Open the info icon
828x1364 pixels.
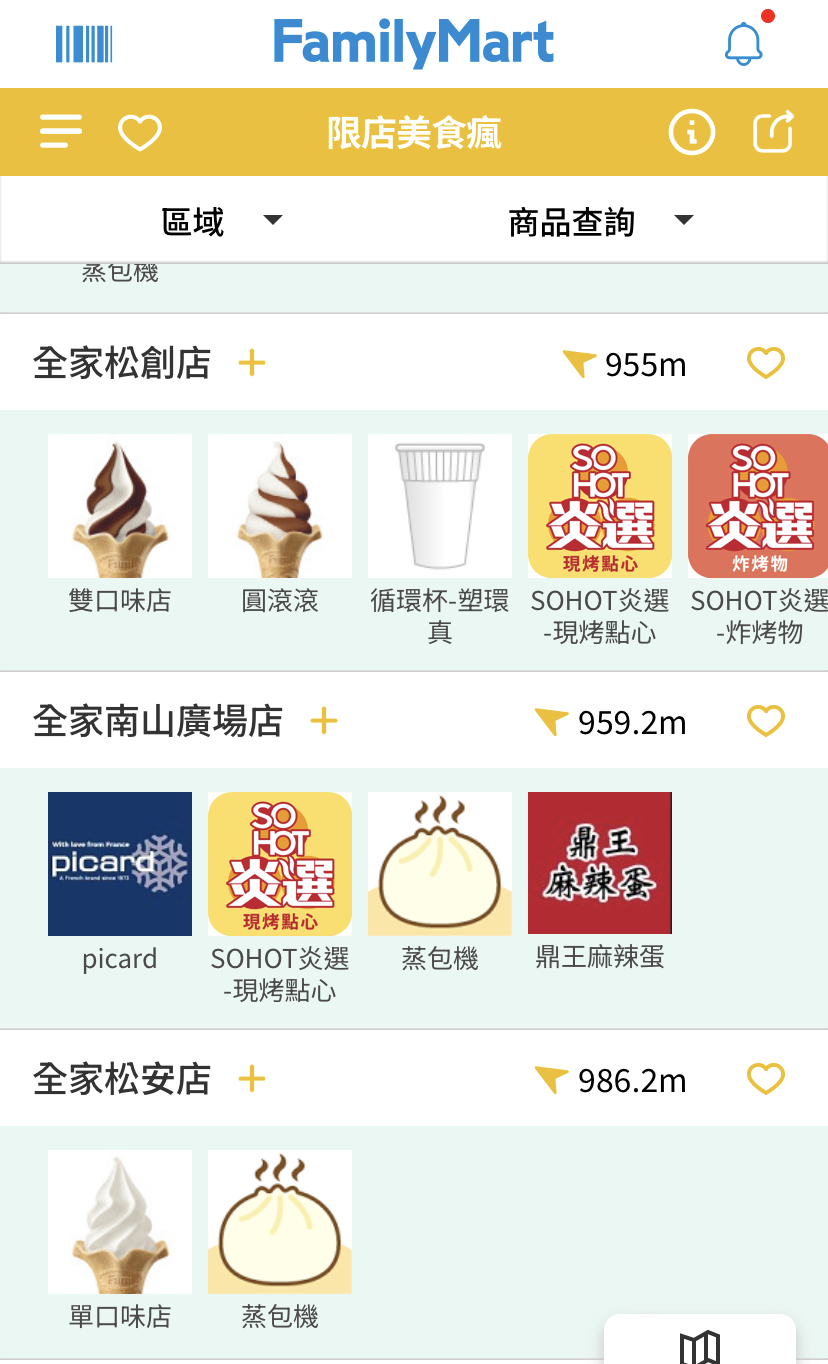coord(692,132)
